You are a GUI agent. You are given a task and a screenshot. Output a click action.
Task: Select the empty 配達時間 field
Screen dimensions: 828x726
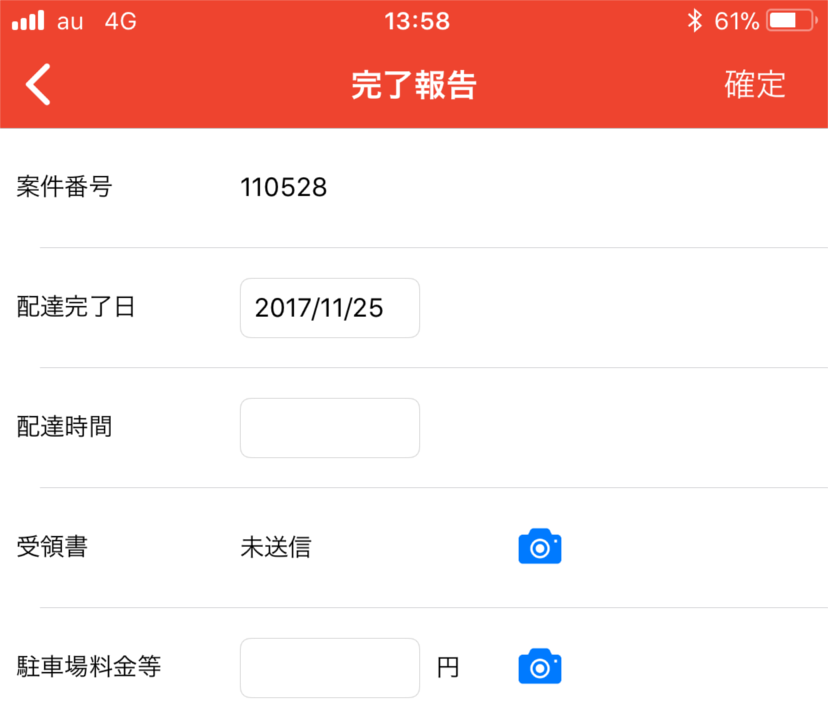[x=329, y=428]
